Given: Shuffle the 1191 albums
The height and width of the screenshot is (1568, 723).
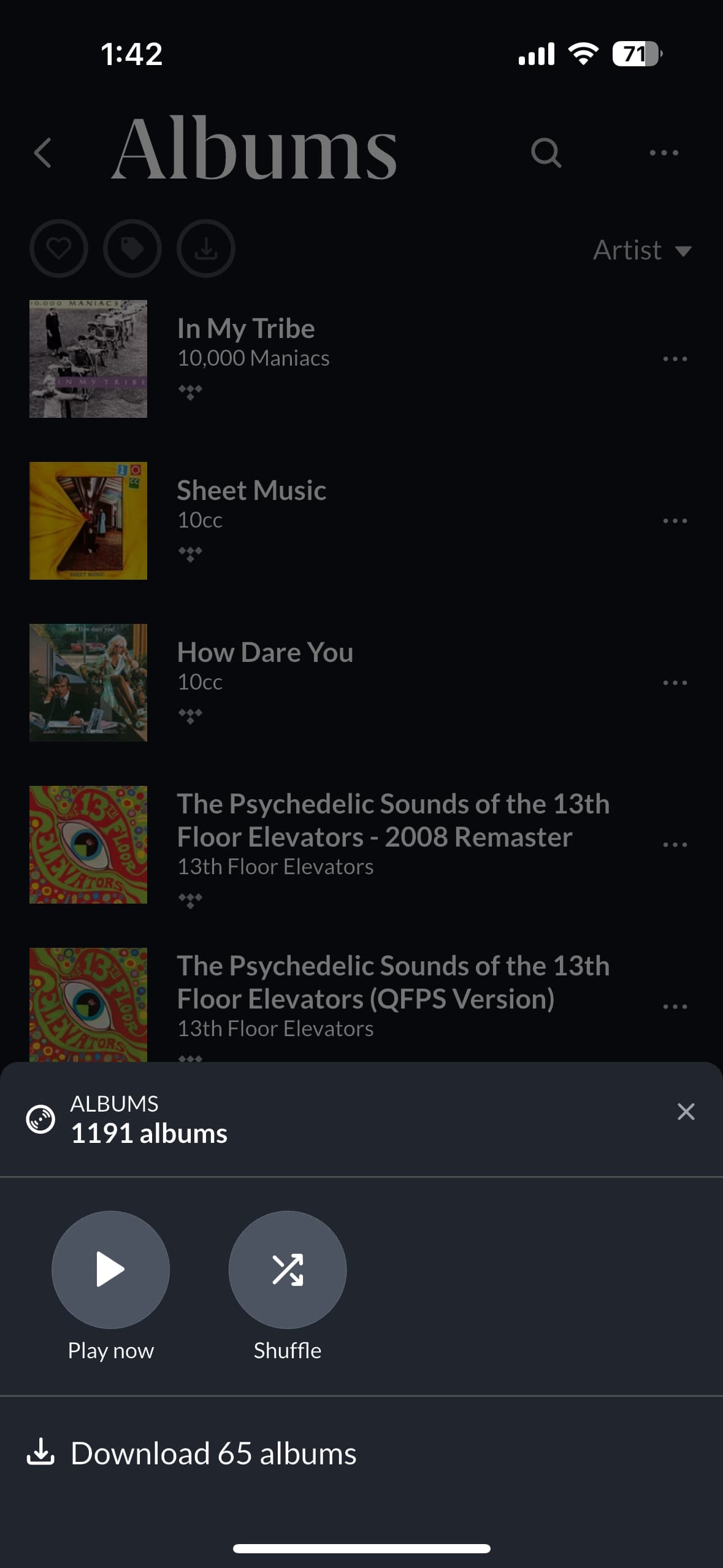Looking at the screenshot, I should coord(287,1269).
